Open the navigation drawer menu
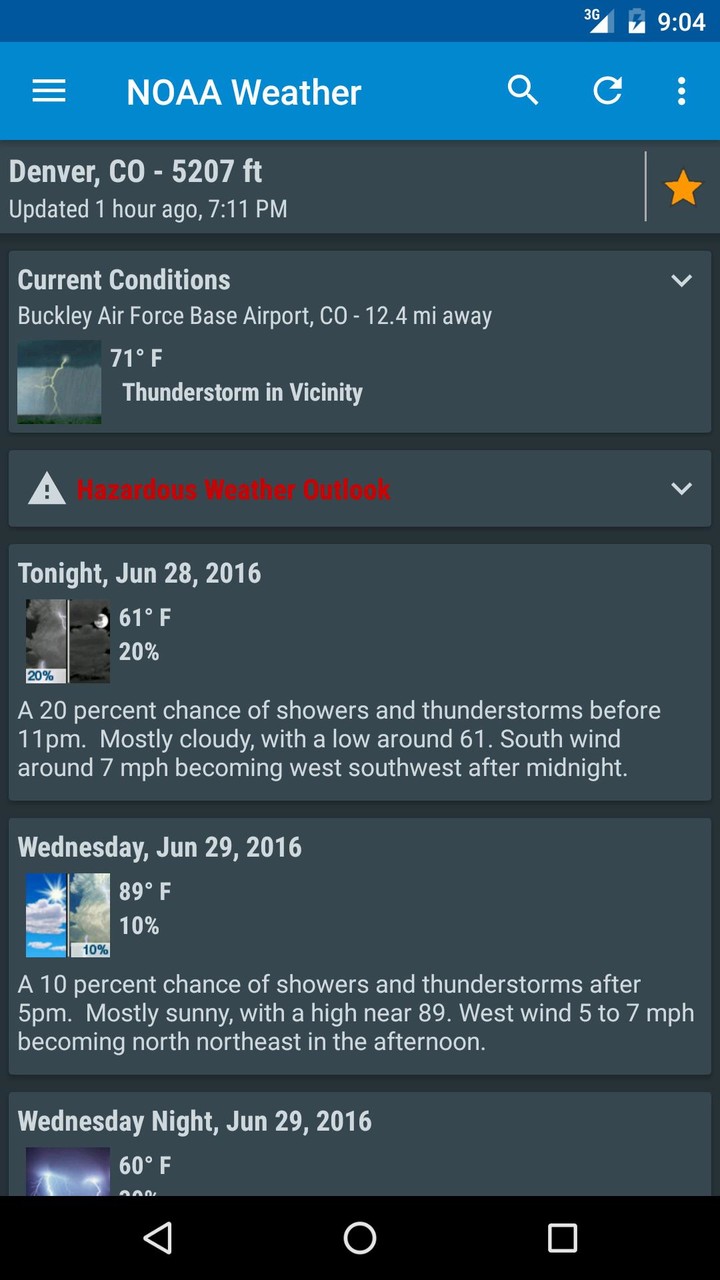Image resolution: width=720 pixels, height=1280 pixels. 48,92
